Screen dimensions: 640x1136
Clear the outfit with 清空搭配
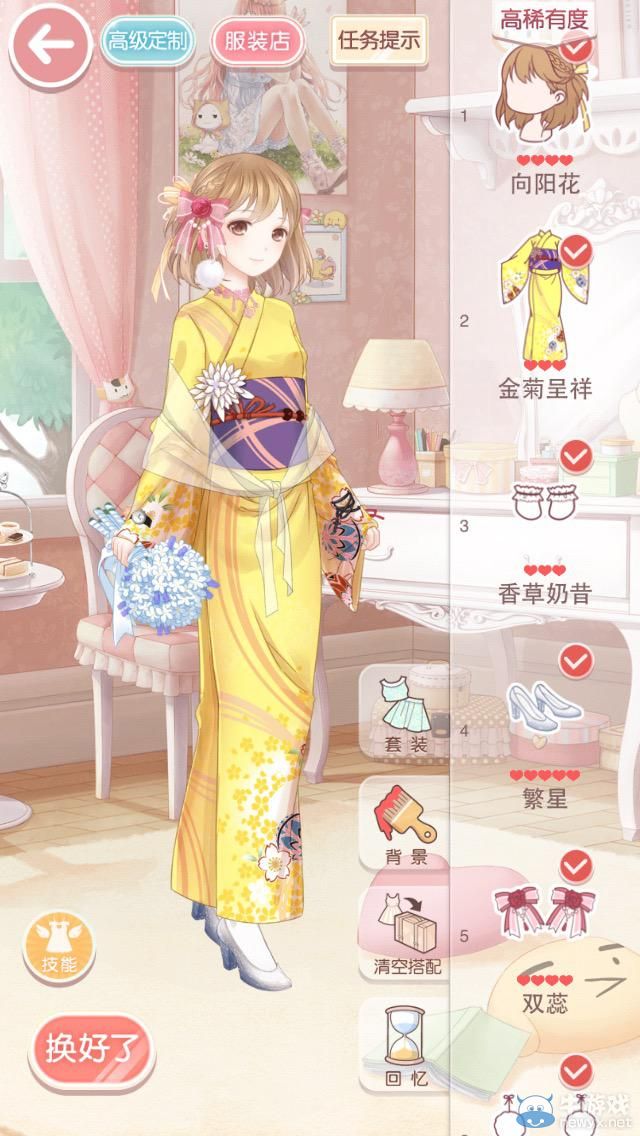(406, 931)
